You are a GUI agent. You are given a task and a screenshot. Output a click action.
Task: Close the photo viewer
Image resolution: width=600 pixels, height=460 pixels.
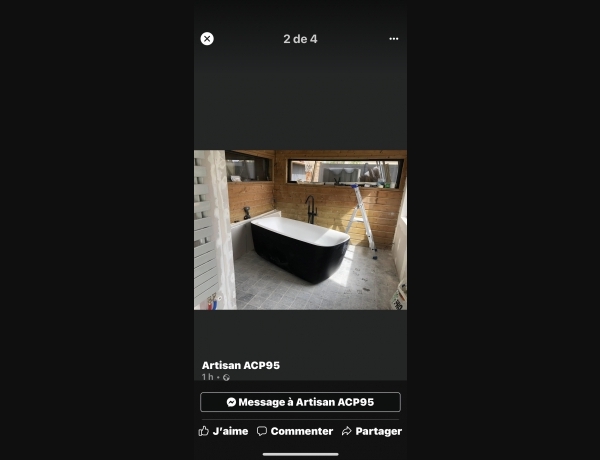[207, 39]
